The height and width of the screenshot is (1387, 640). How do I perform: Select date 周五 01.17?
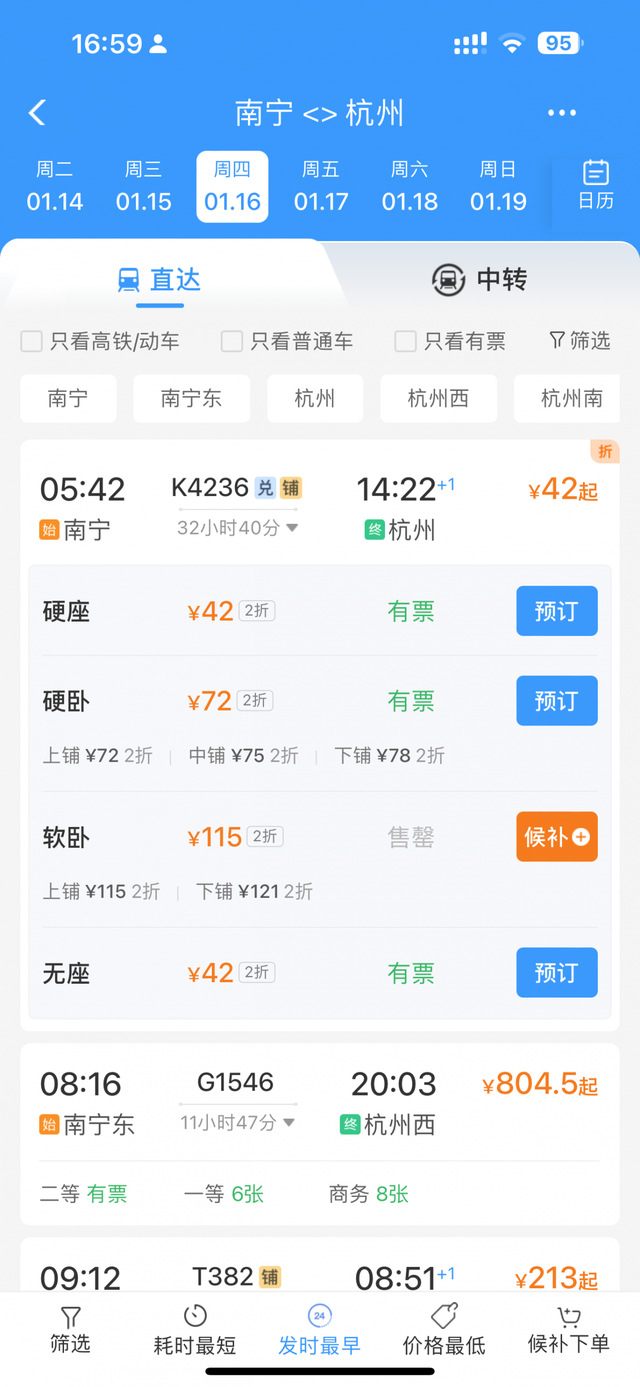click(321, 187)
